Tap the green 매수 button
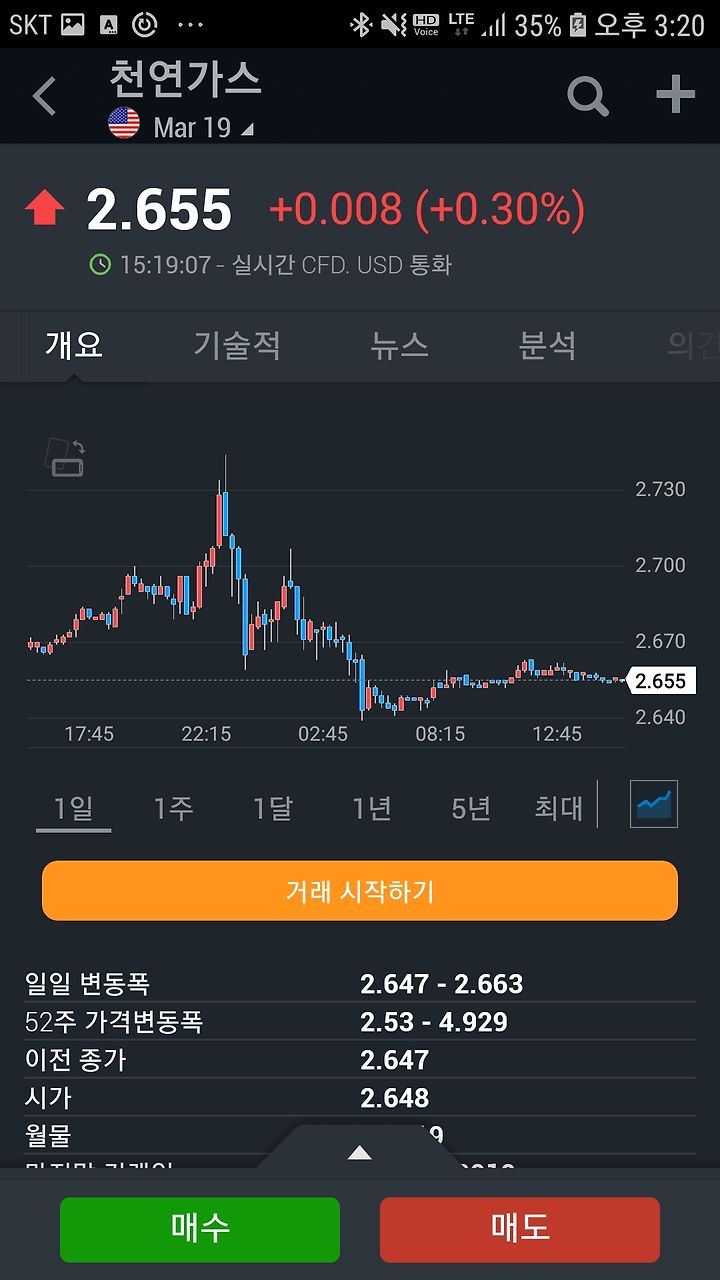 [x=200, y=1229]
